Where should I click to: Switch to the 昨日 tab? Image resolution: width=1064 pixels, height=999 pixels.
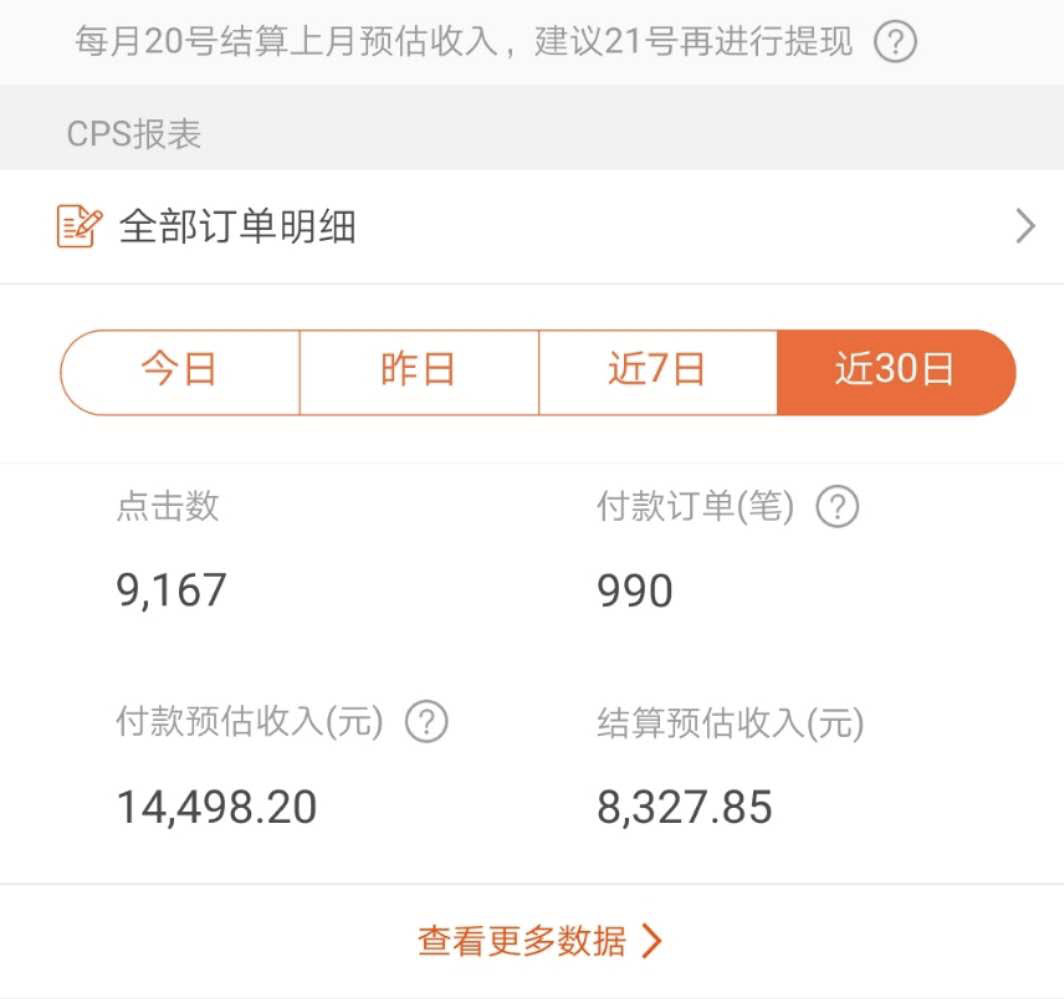tap(419, 372)
